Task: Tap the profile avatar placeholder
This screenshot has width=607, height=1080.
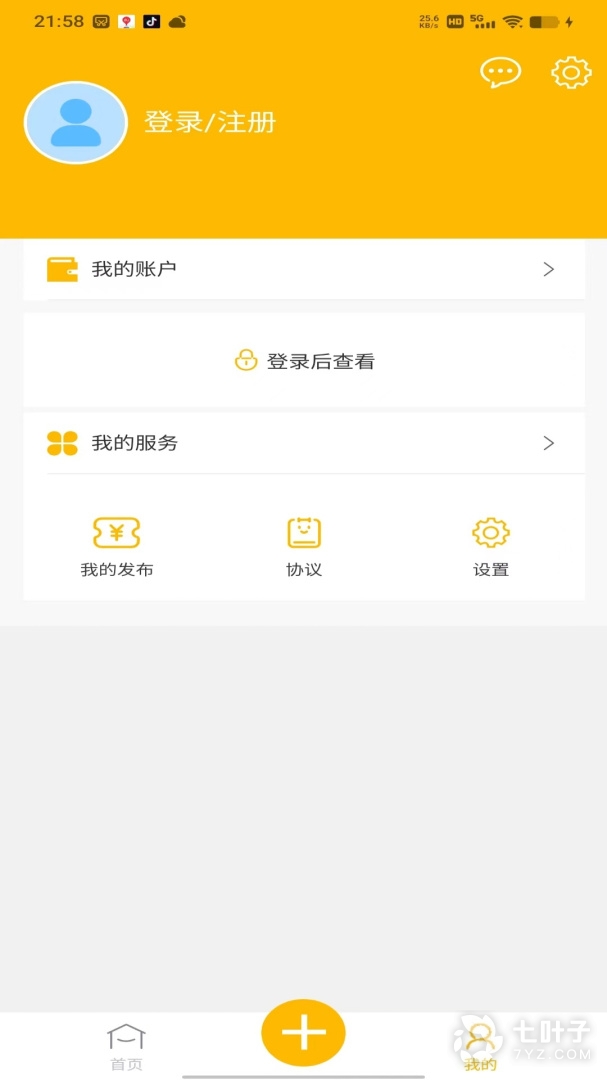Action: [76, 122]
